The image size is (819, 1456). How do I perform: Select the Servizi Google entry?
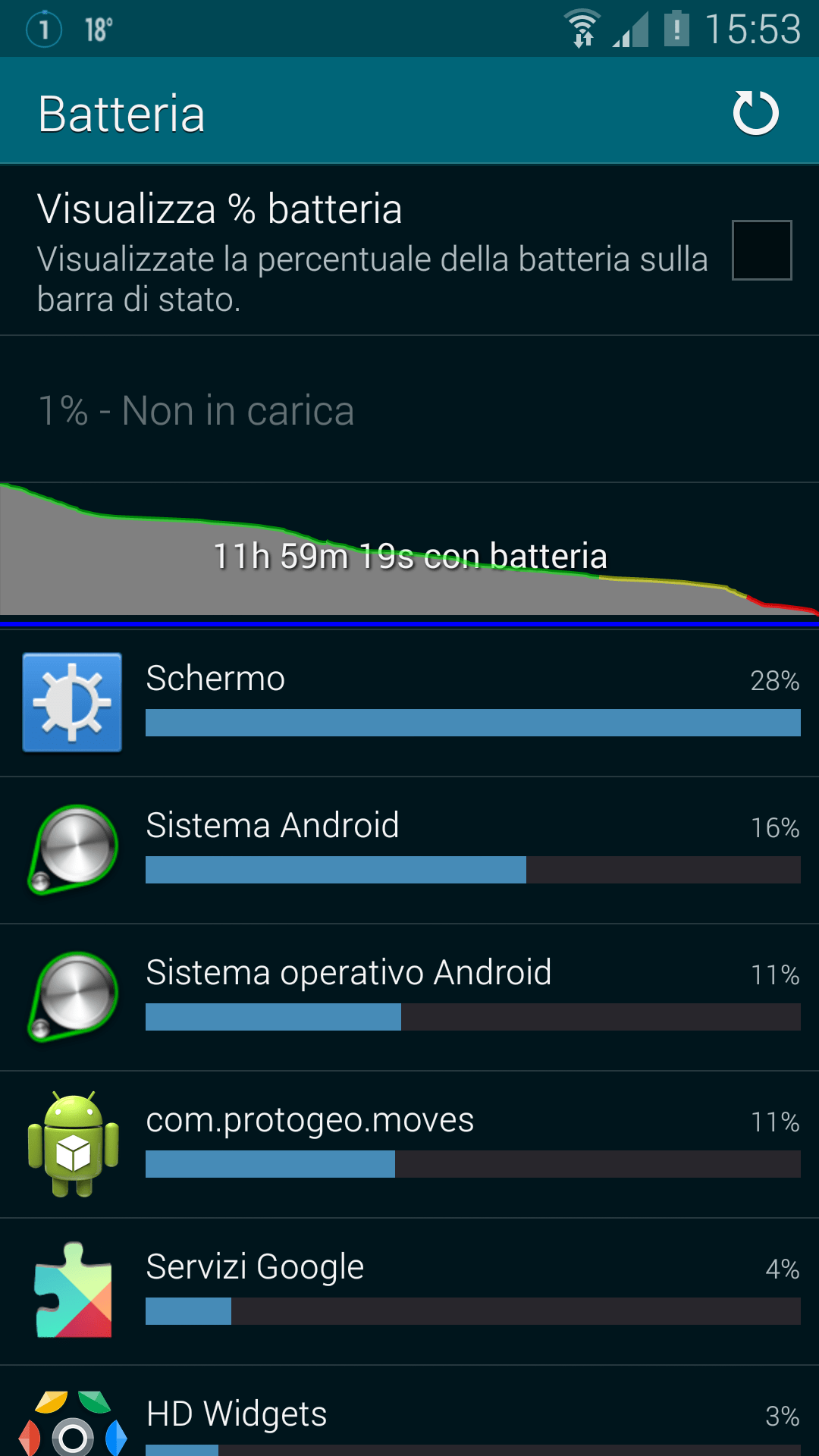click(x=409, y=1291)
